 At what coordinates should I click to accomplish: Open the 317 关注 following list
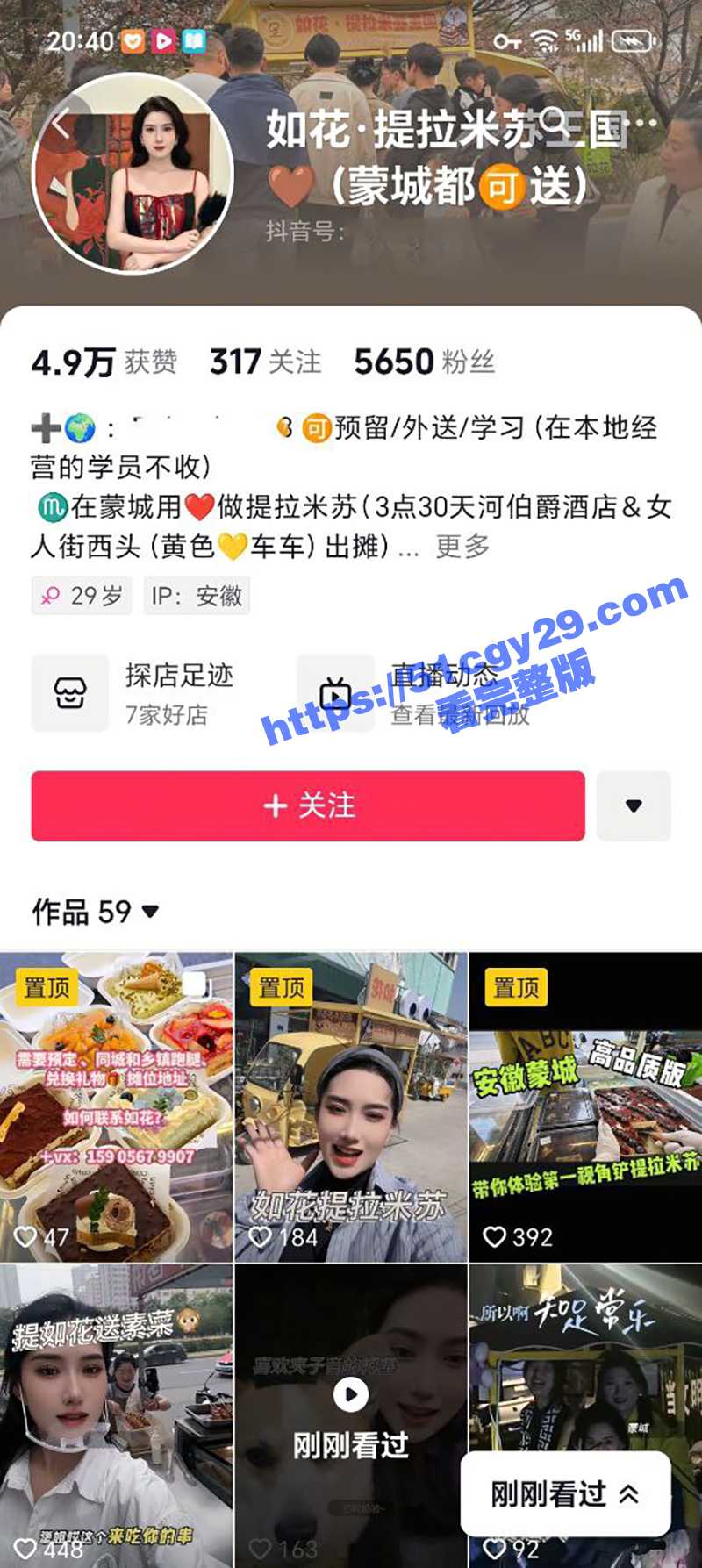point(265,362)
